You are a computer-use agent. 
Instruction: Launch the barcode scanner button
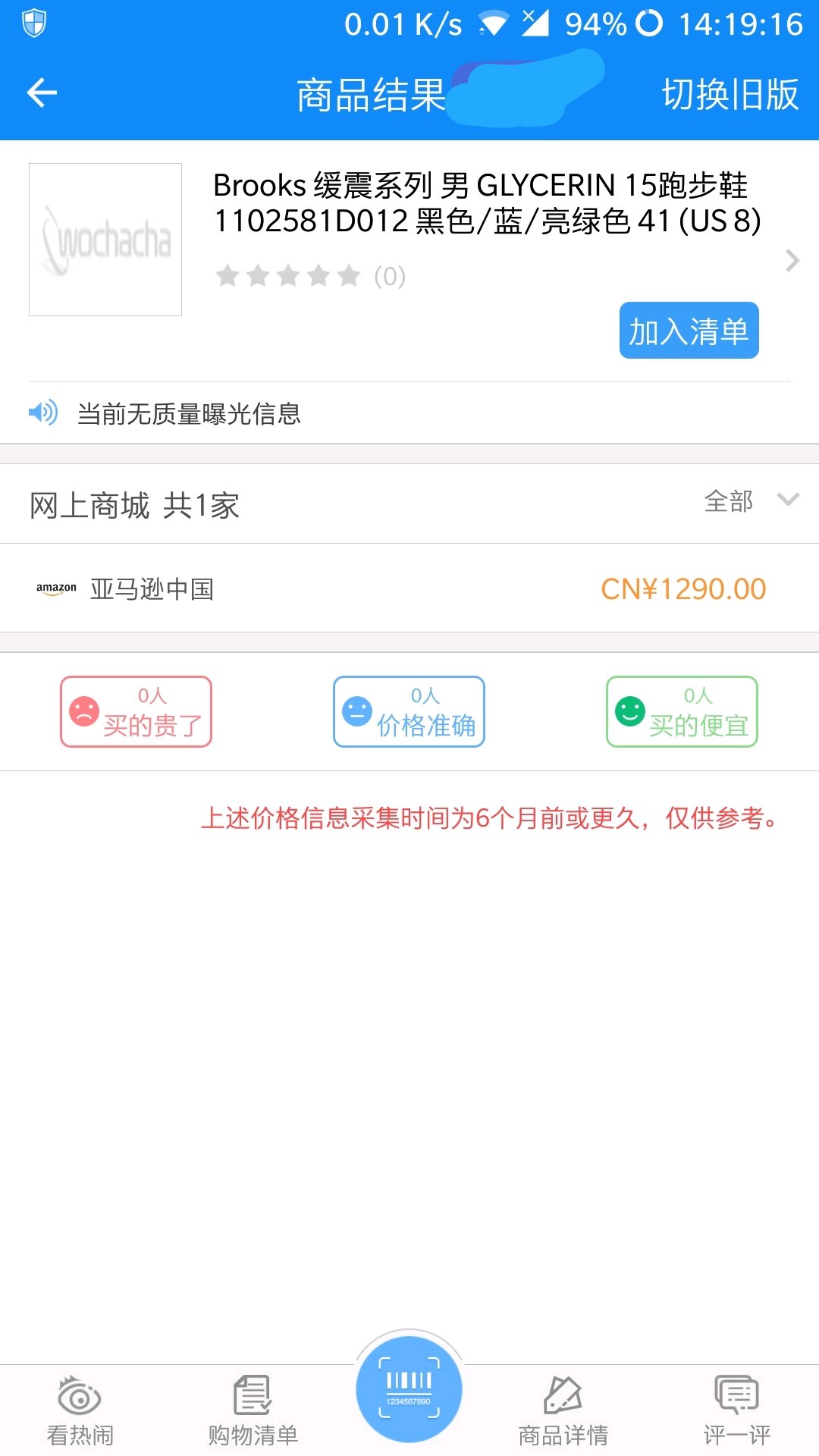pos(409,1389)
